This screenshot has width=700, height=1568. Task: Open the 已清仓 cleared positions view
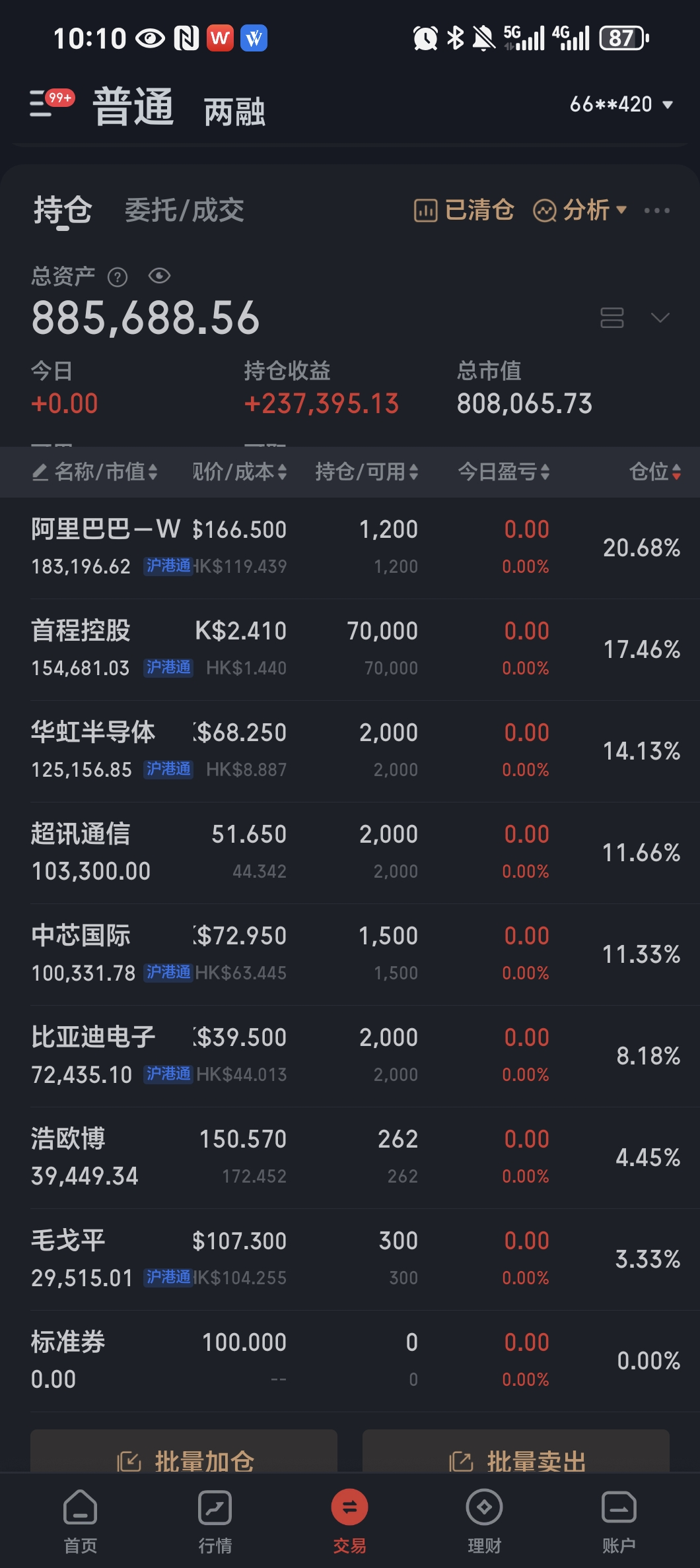coord(464,211)
